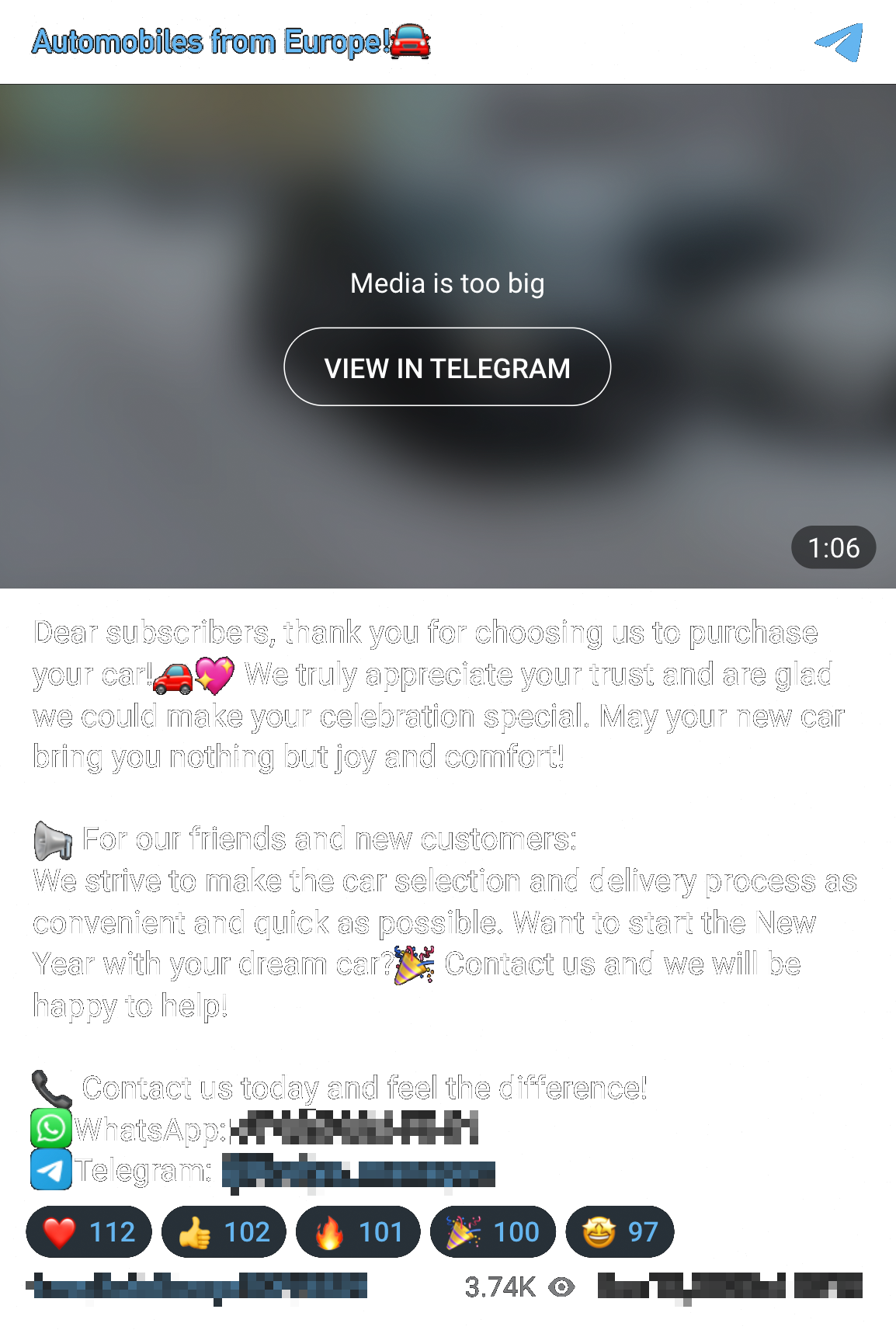Toggle the heart reaction showing 112

pos(88,1231)
